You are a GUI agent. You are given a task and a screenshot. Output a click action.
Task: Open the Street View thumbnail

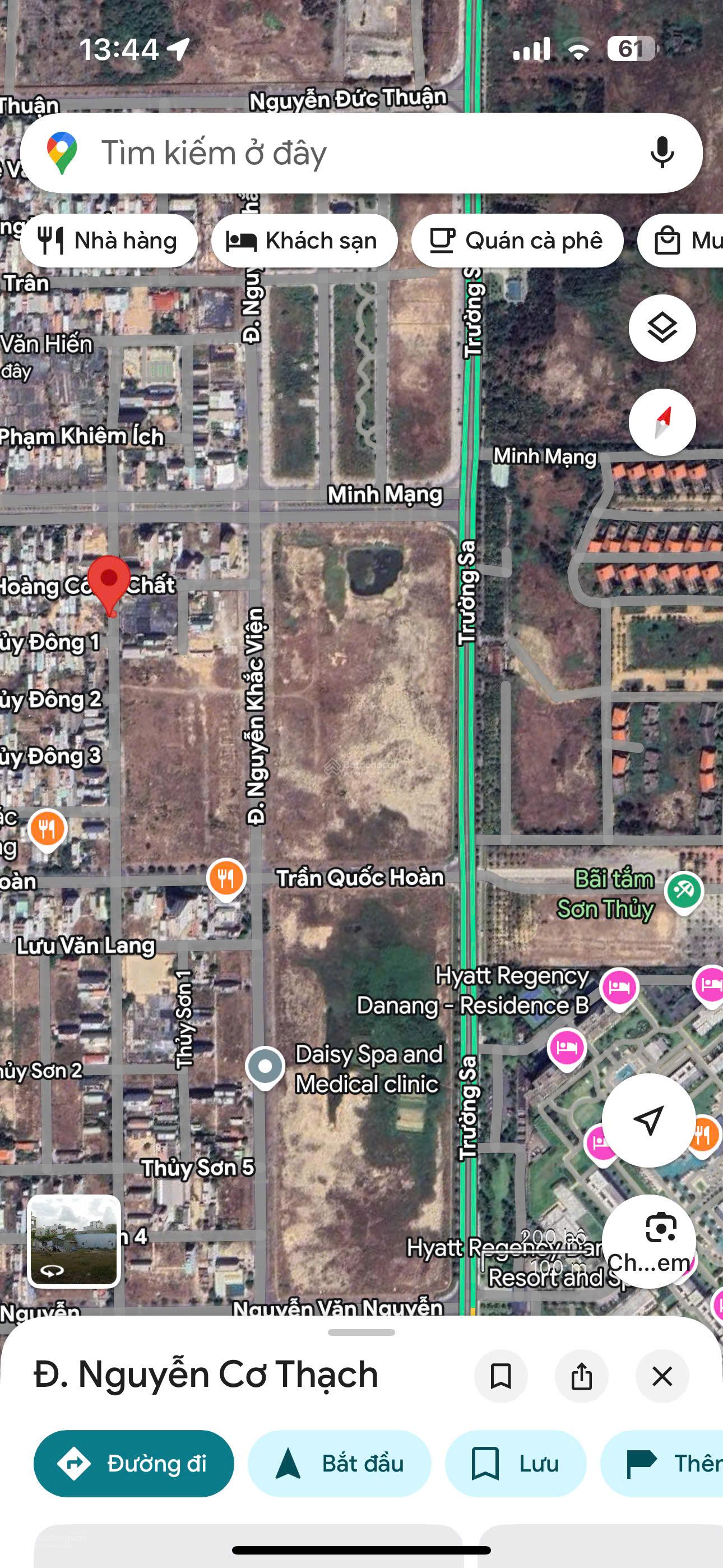click(73, 1240)
